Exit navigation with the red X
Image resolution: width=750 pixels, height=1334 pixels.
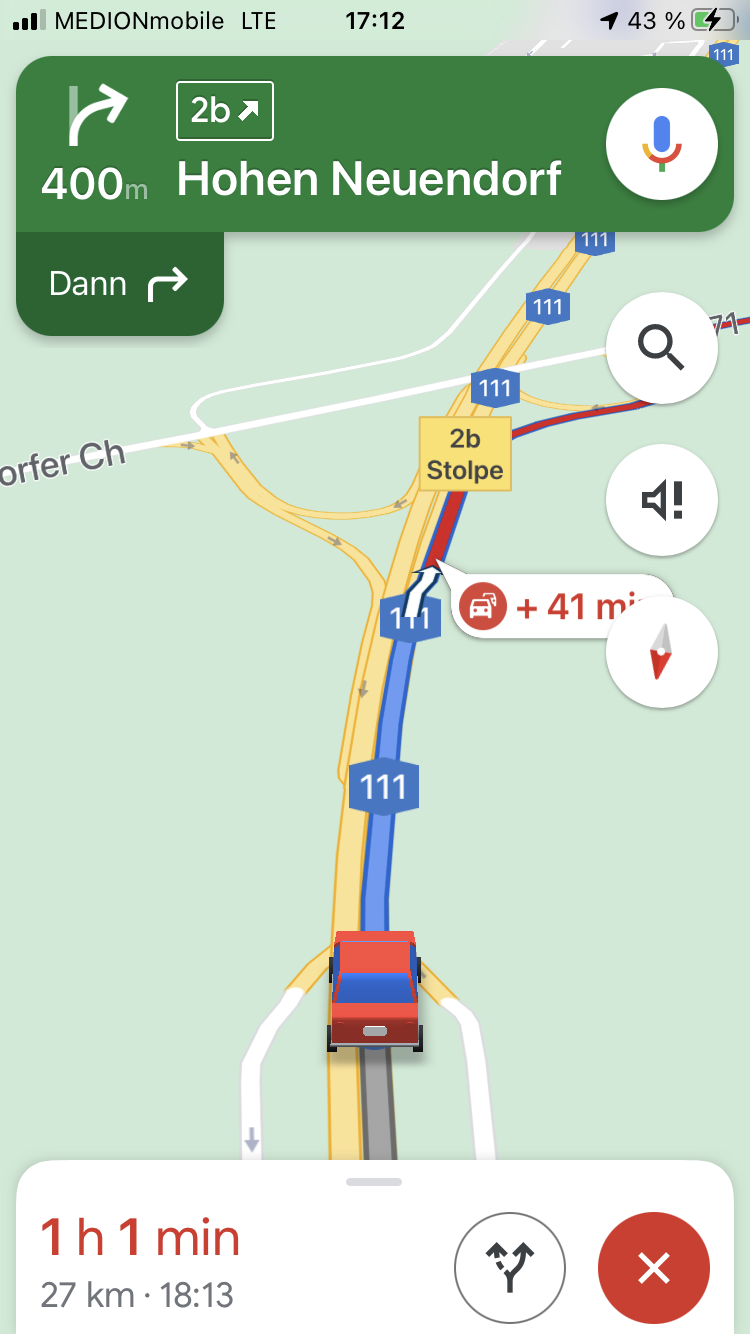pyautogui.click(x=653, y=1268)
